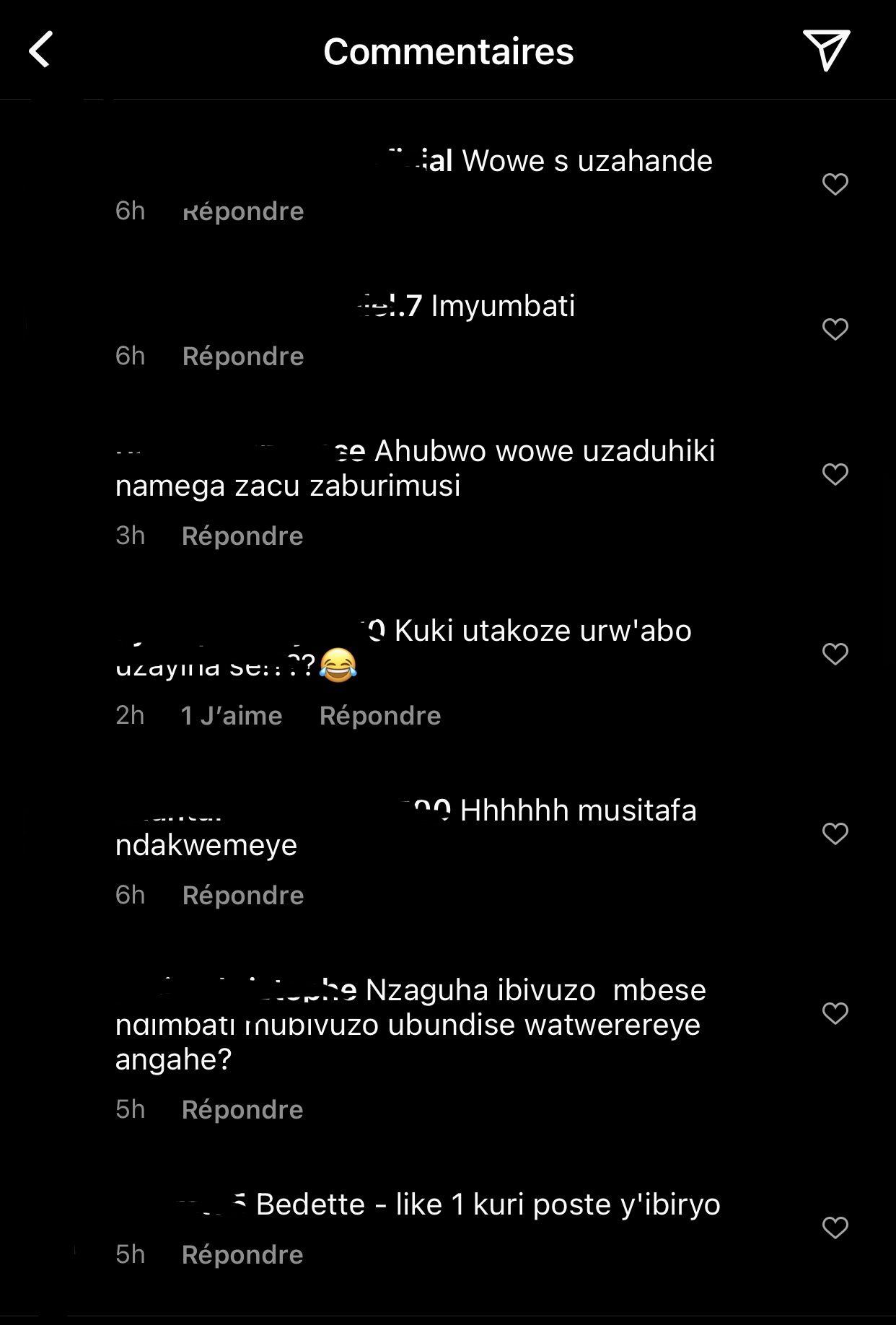View likes on the "Kuki utakoze urw'abo" comment
The height and width of the screenshot is (1325, 896).
tap(232, 716)
